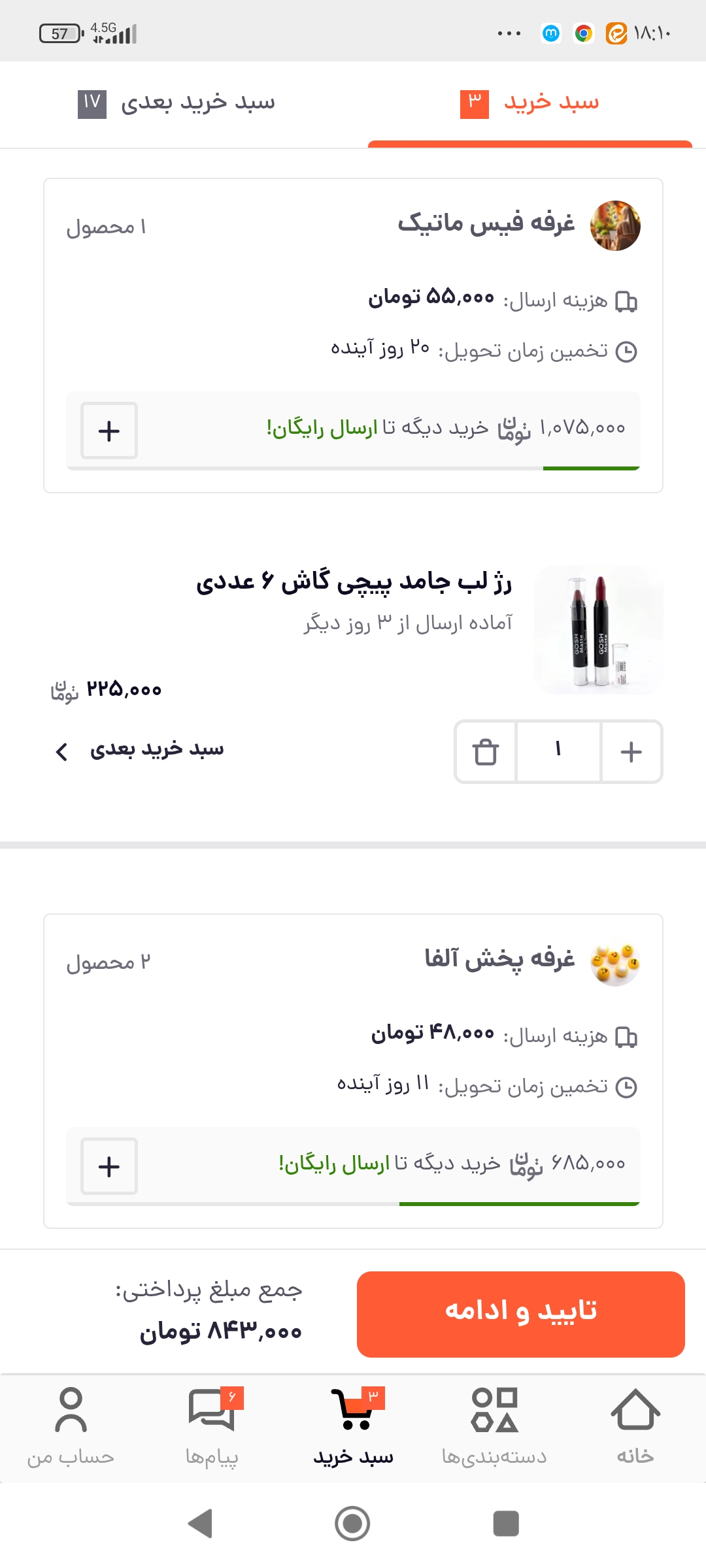Open the حساب من account tab
The height and width of the screenshot is (1568, 706).
point(71,1424)
